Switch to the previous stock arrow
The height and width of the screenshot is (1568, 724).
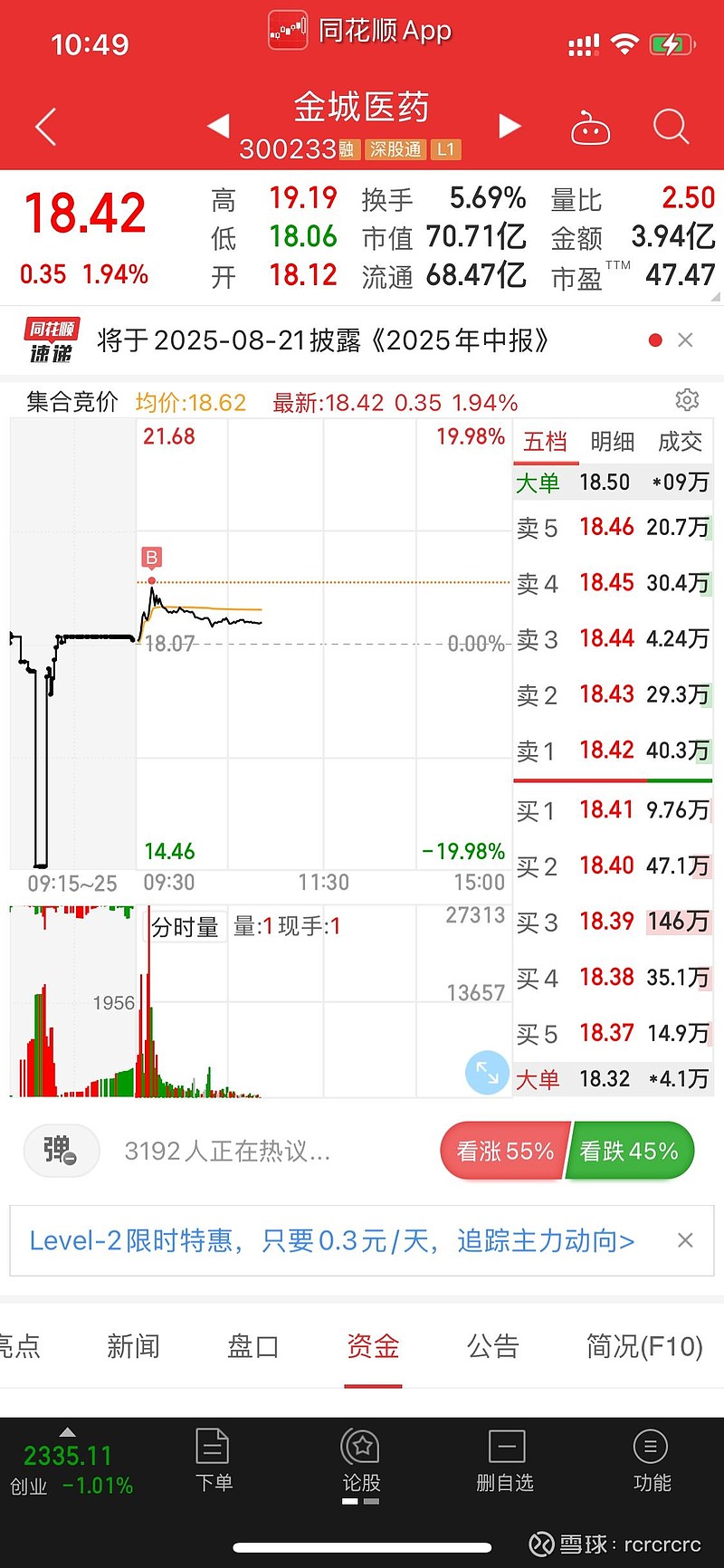point(218,126)
